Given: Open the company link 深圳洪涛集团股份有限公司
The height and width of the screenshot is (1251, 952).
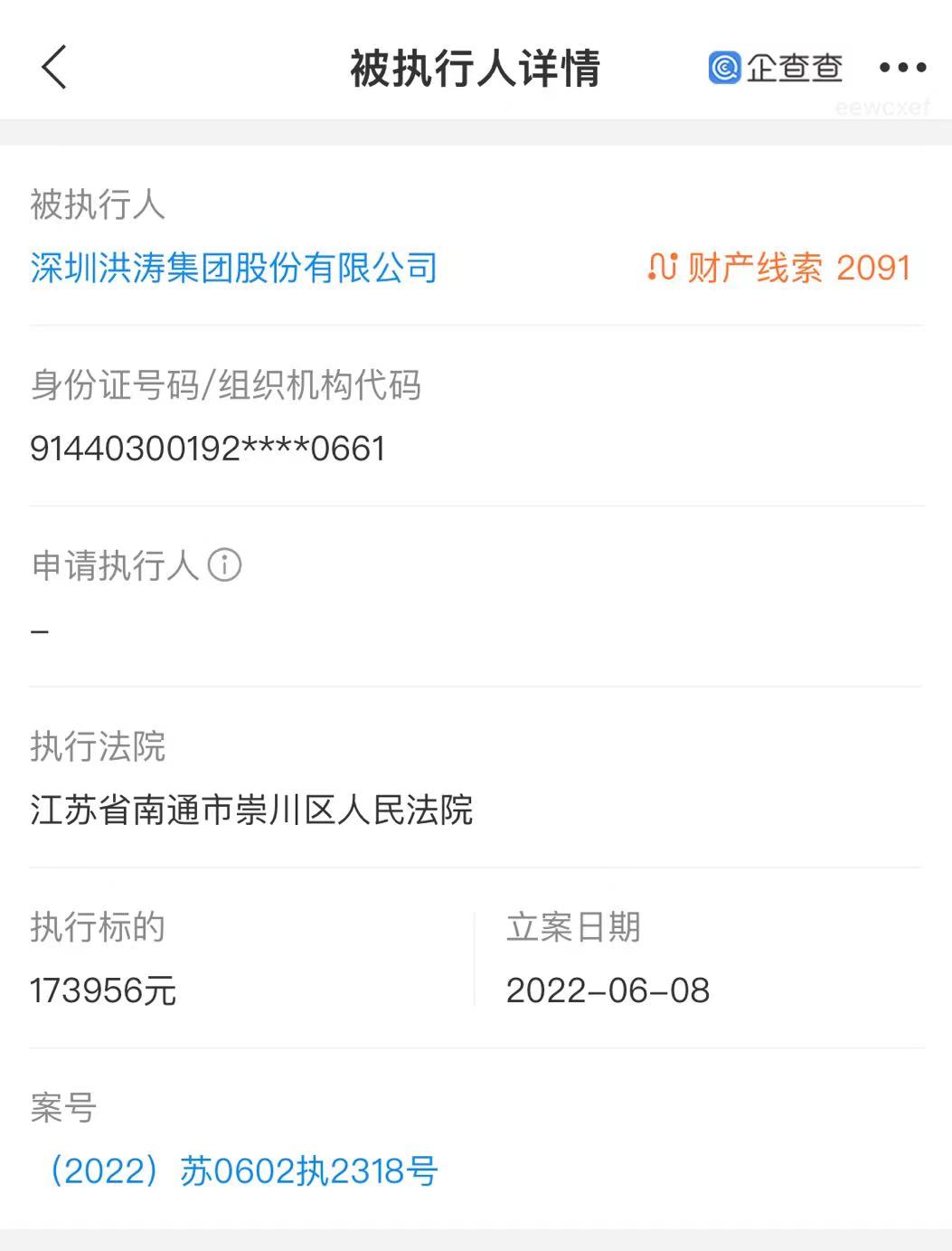Looking at the screenshot, I should click(234, 269).
